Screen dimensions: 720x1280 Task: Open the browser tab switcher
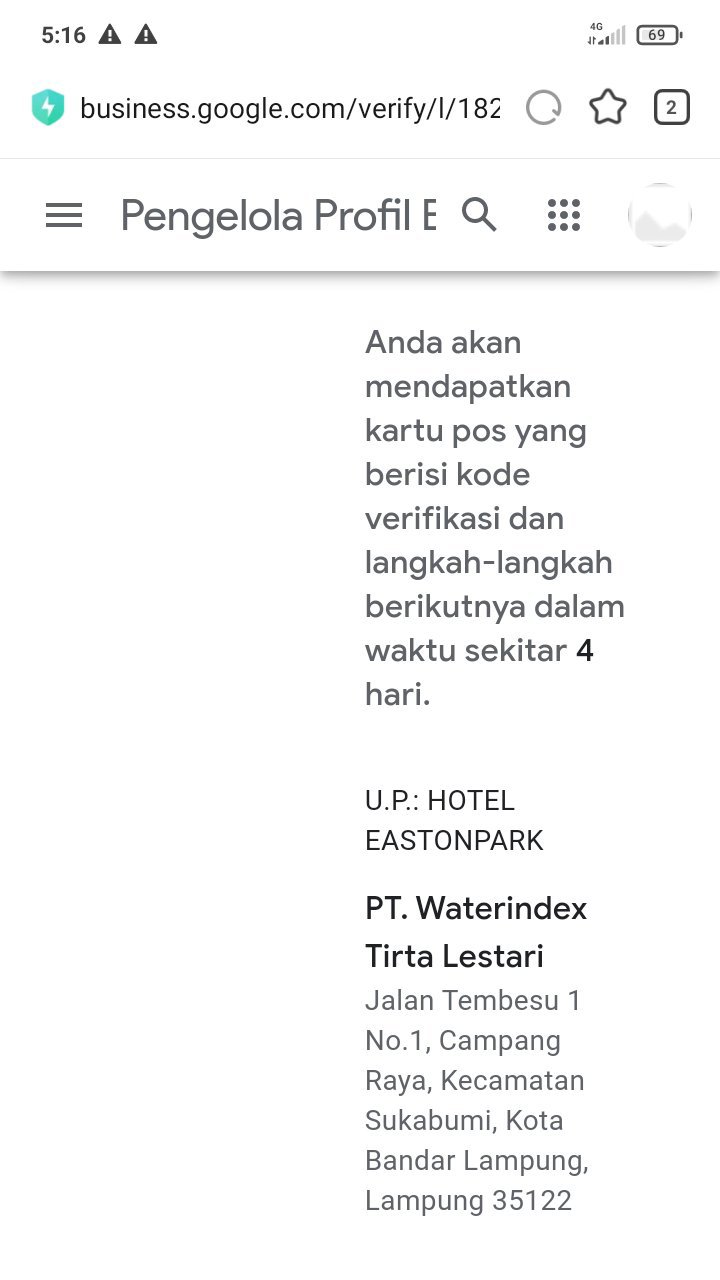pyautogui.click(x=671, y=108)
